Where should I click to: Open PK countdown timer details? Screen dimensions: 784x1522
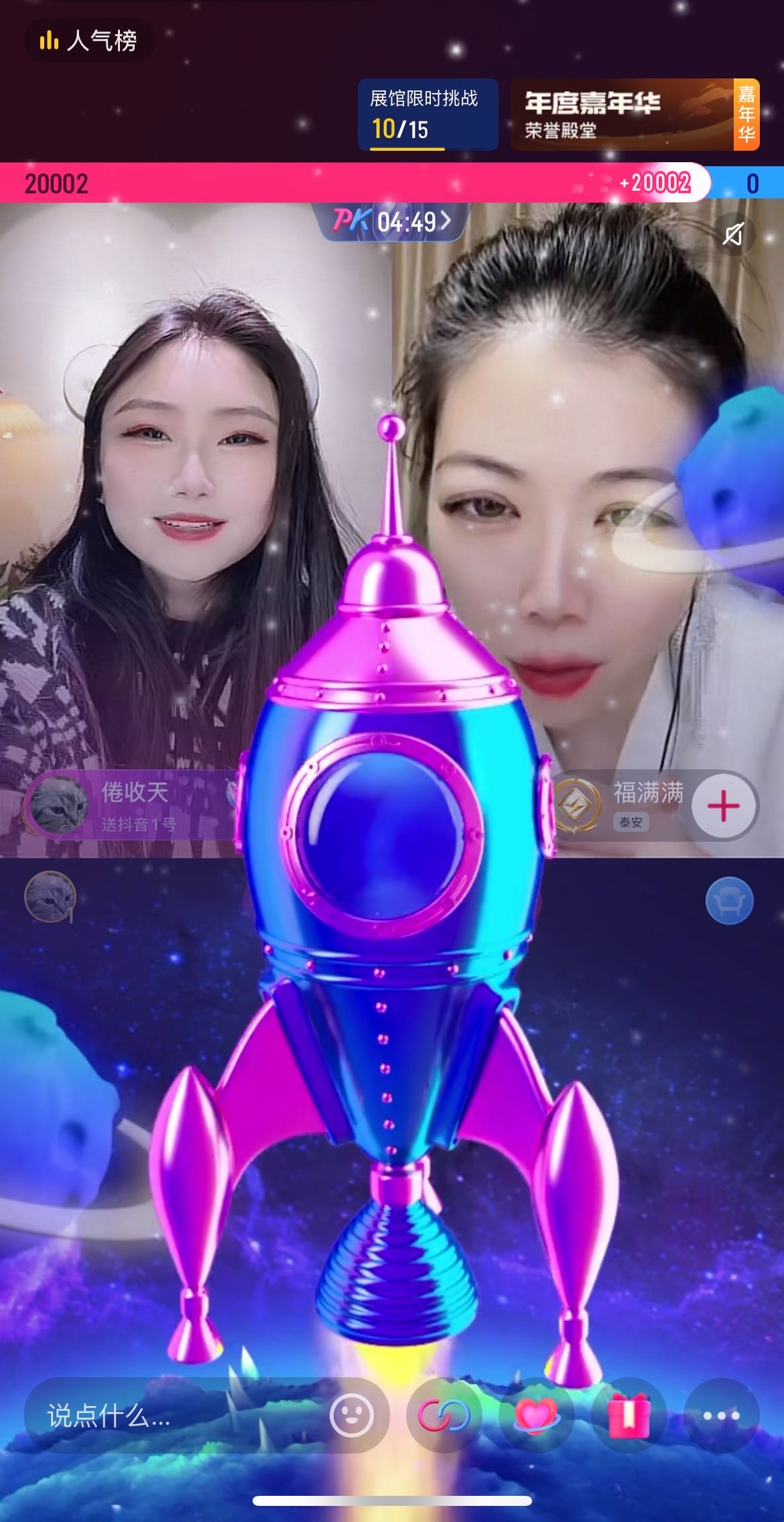point(393,221)
